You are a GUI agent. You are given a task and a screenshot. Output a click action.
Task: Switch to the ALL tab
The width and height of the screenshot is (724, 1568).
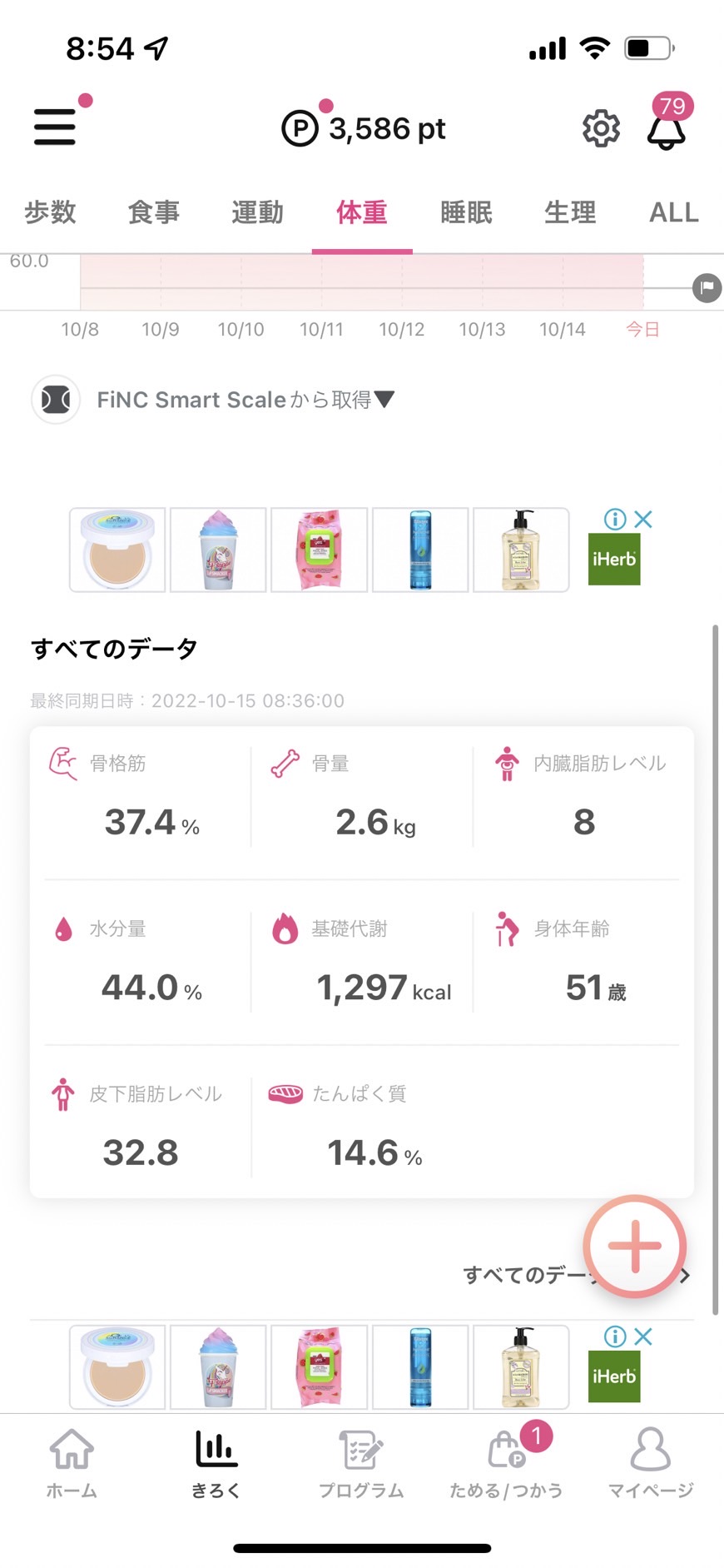pos(674,212)
